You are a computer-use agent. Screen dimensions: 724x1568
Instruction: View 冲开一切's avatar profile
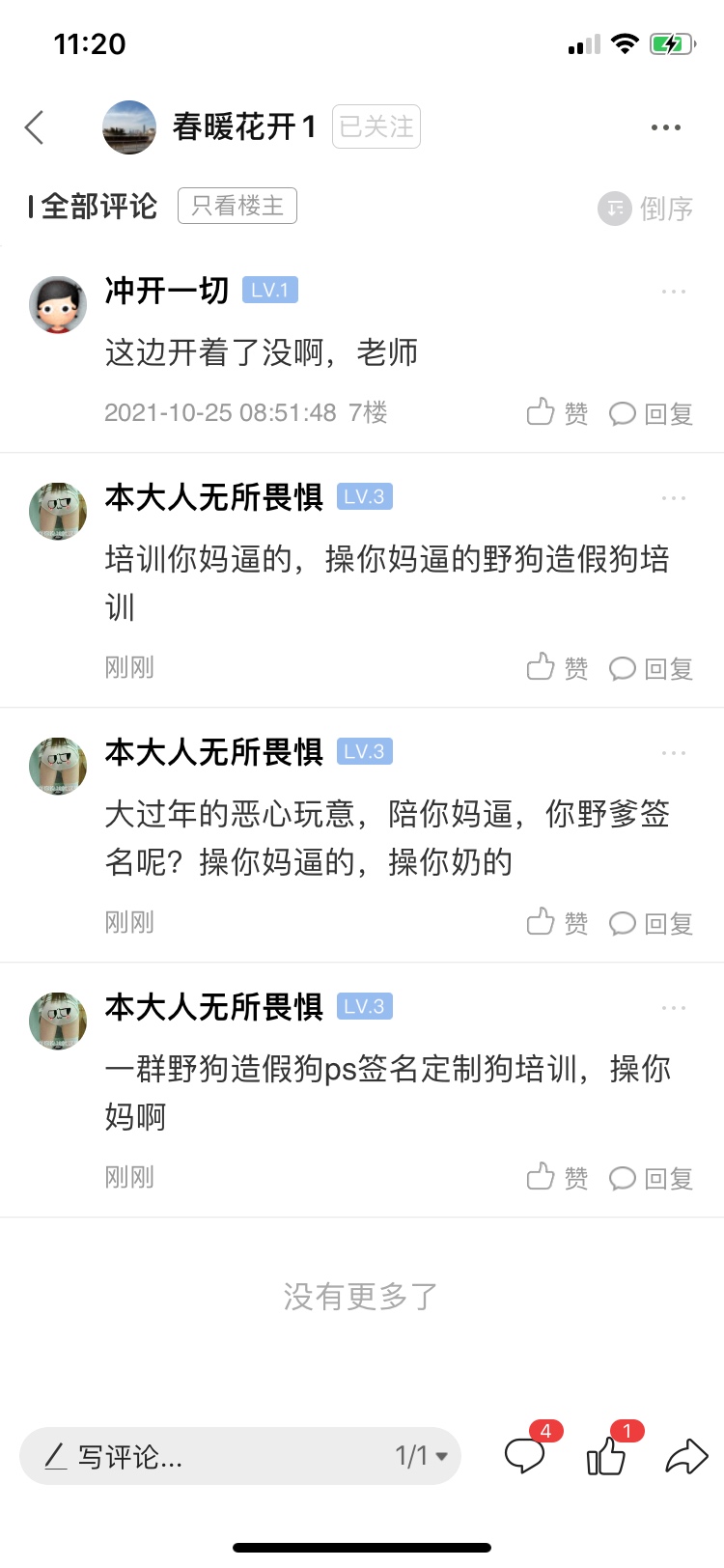[x=58, y=304]
